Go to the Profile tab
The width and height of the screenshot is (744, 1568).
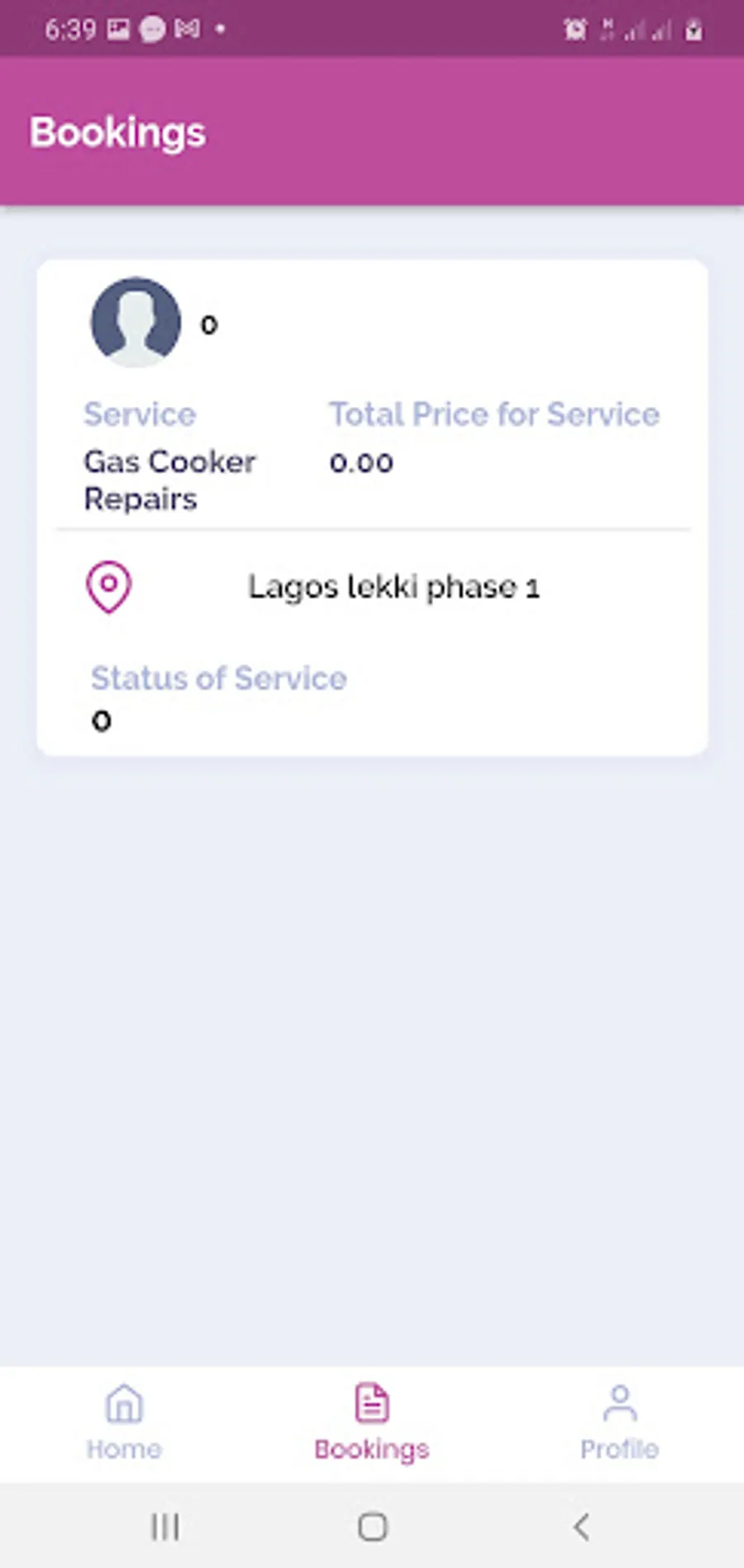tap(619, 1422)
